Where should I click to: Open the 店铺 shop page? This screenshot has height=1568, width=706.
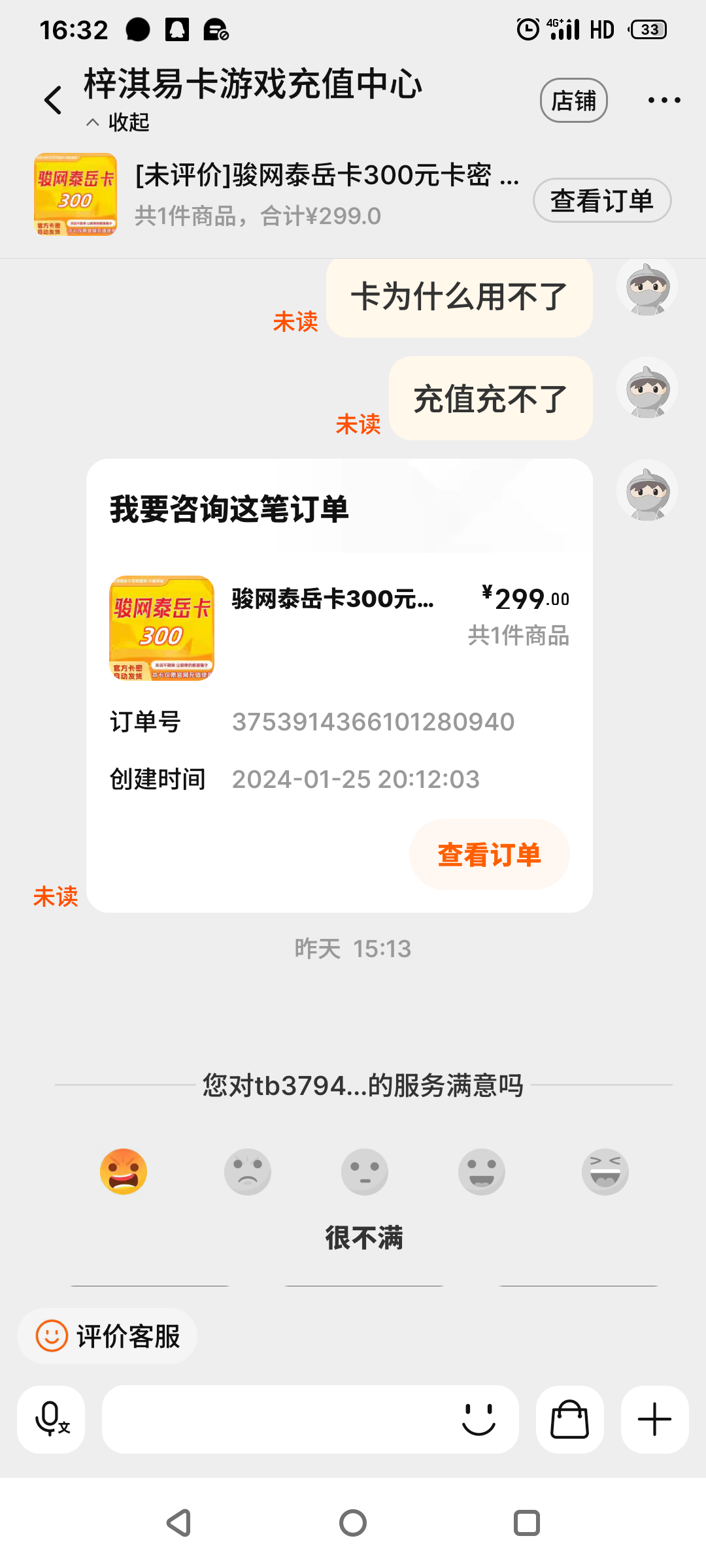573,101
